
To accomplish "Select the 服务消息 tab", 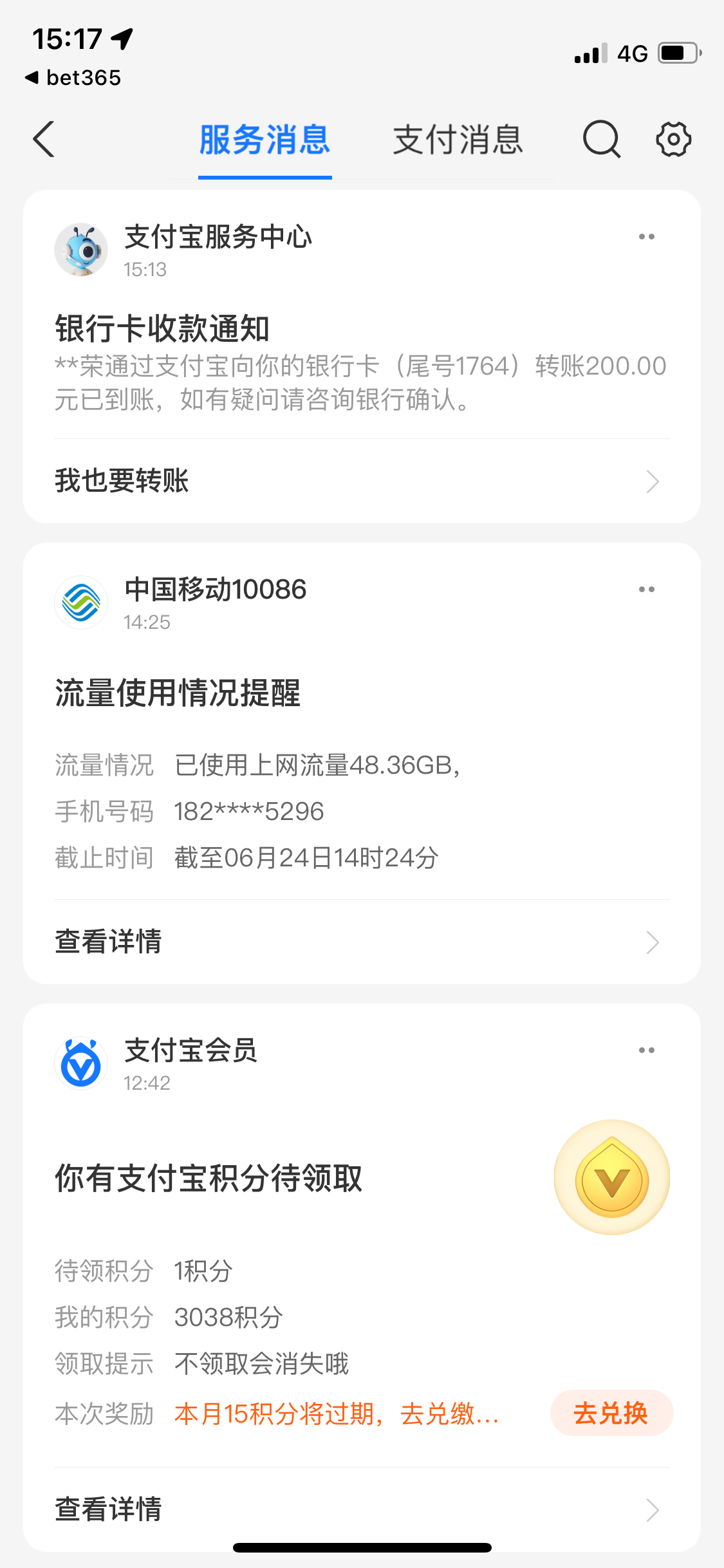I will pyautogui.click(x=265, y=140).
